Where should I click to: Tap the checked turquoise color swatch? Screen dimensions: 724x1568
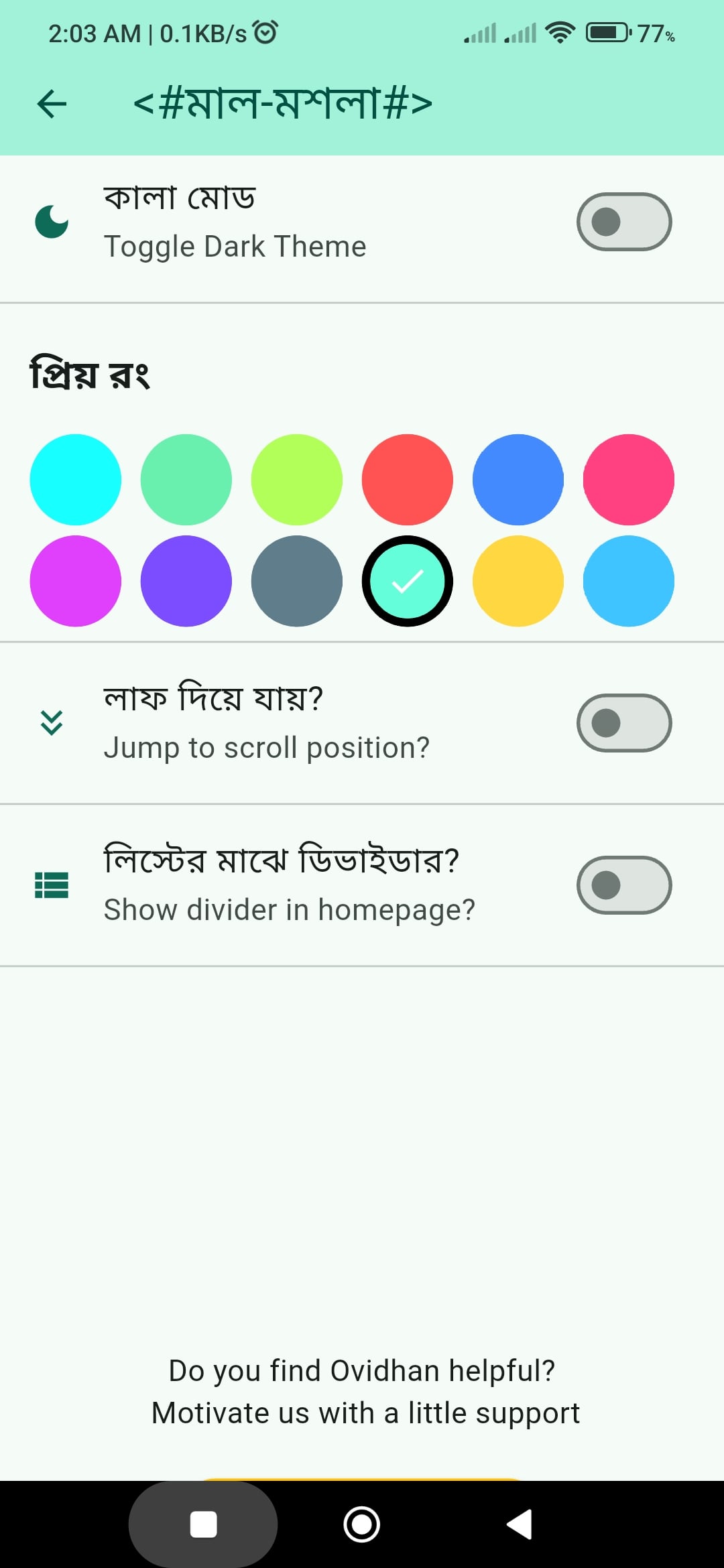(x=408, y=581)
